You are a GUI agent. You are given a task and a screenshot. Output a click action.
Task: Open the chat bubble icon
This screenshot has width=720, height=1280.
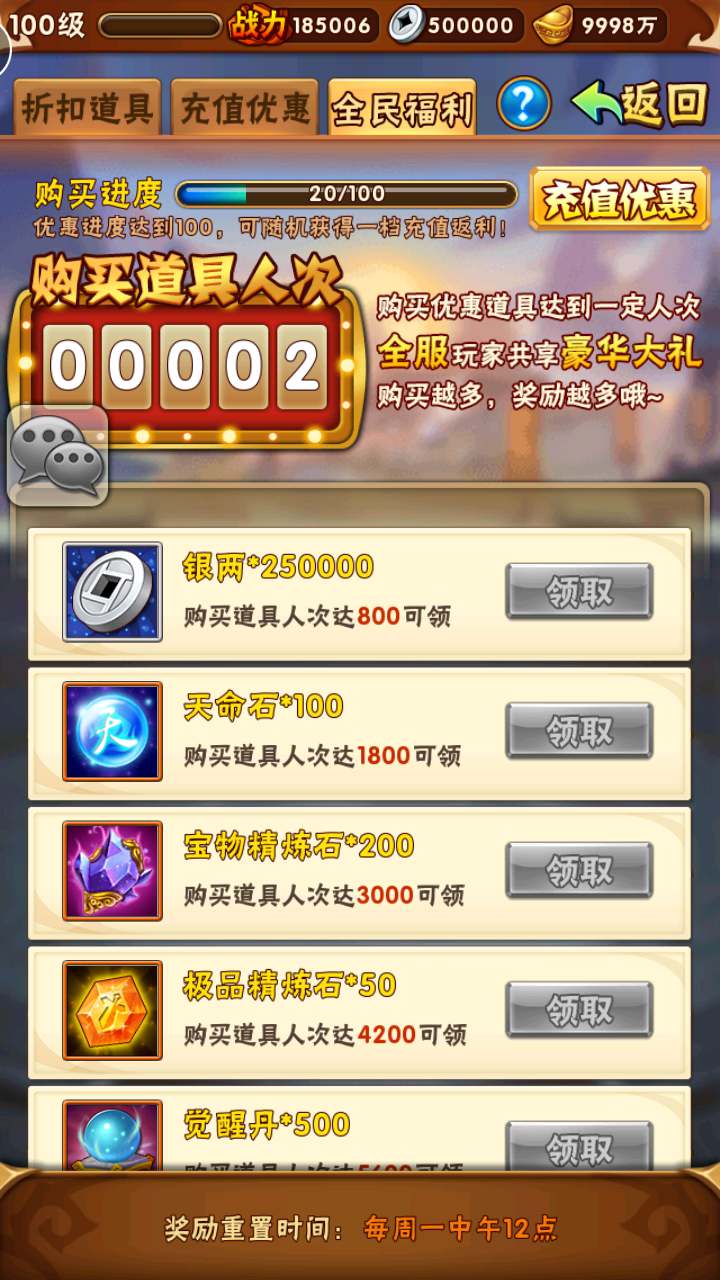pos(58,455)
